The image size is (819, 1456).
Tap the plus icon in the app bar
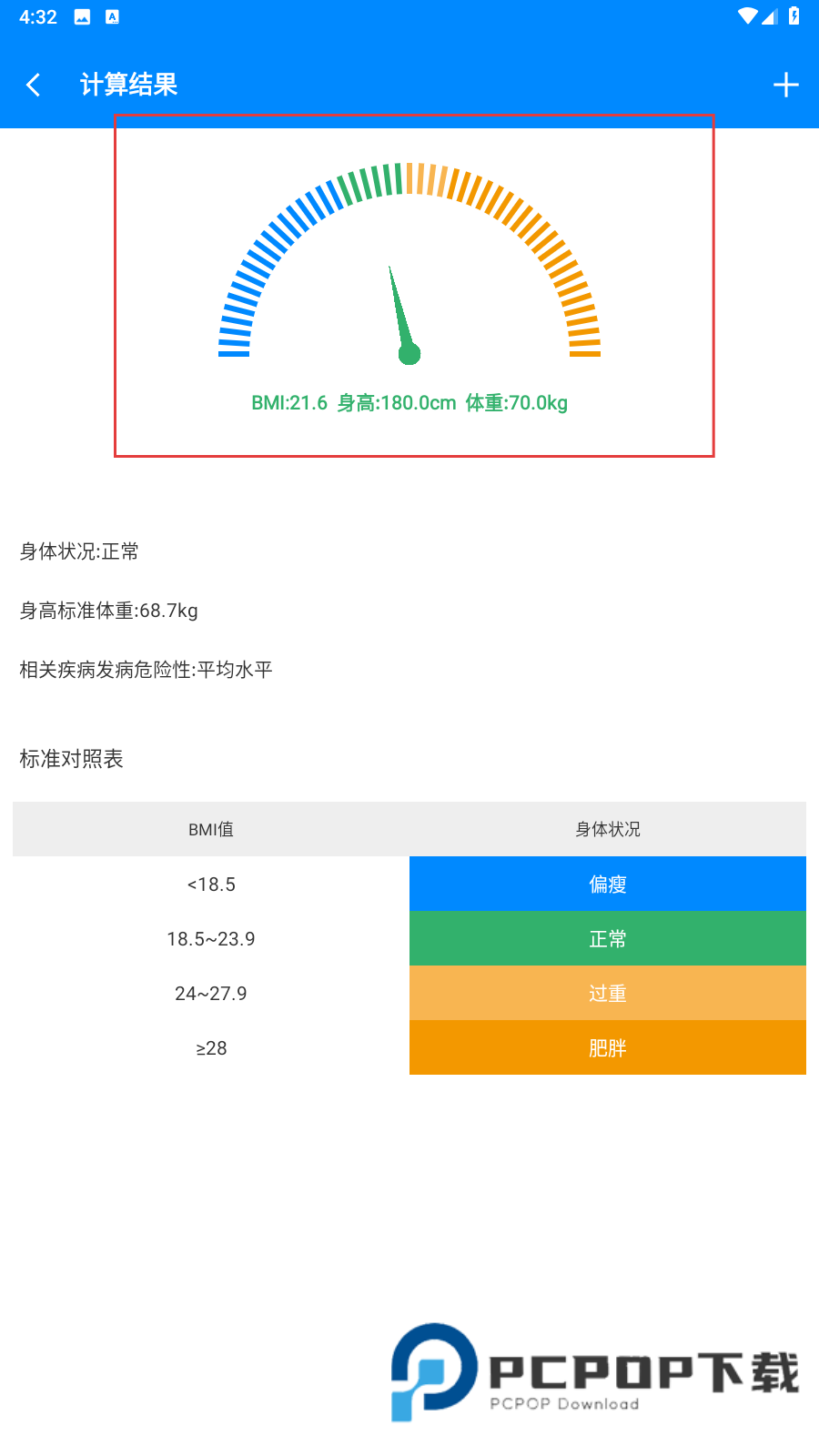pyautogui.click(x=785, y=86)
